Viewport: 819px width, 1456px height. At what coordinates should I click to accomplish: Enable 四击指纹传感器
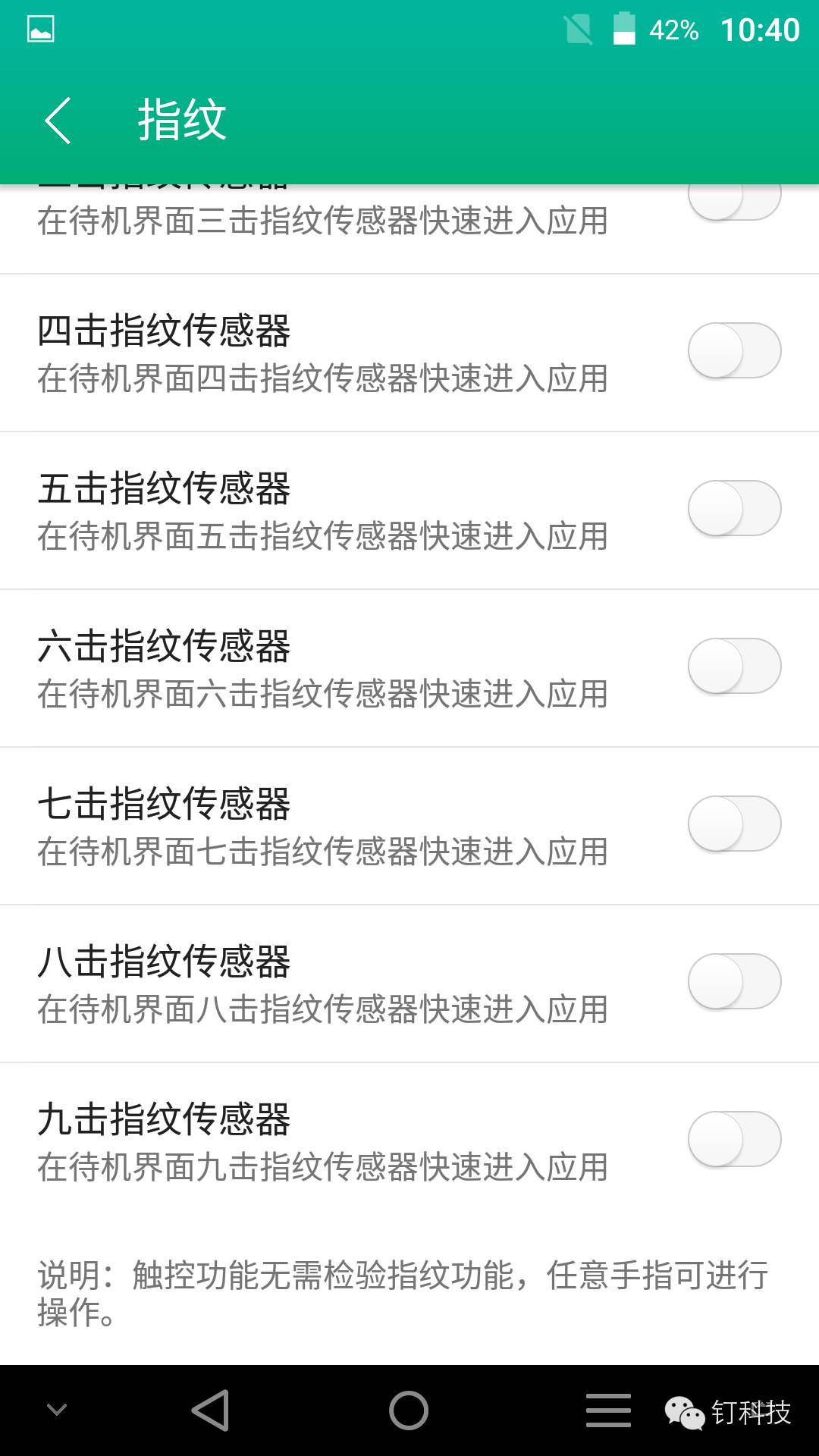pos(734,350)
